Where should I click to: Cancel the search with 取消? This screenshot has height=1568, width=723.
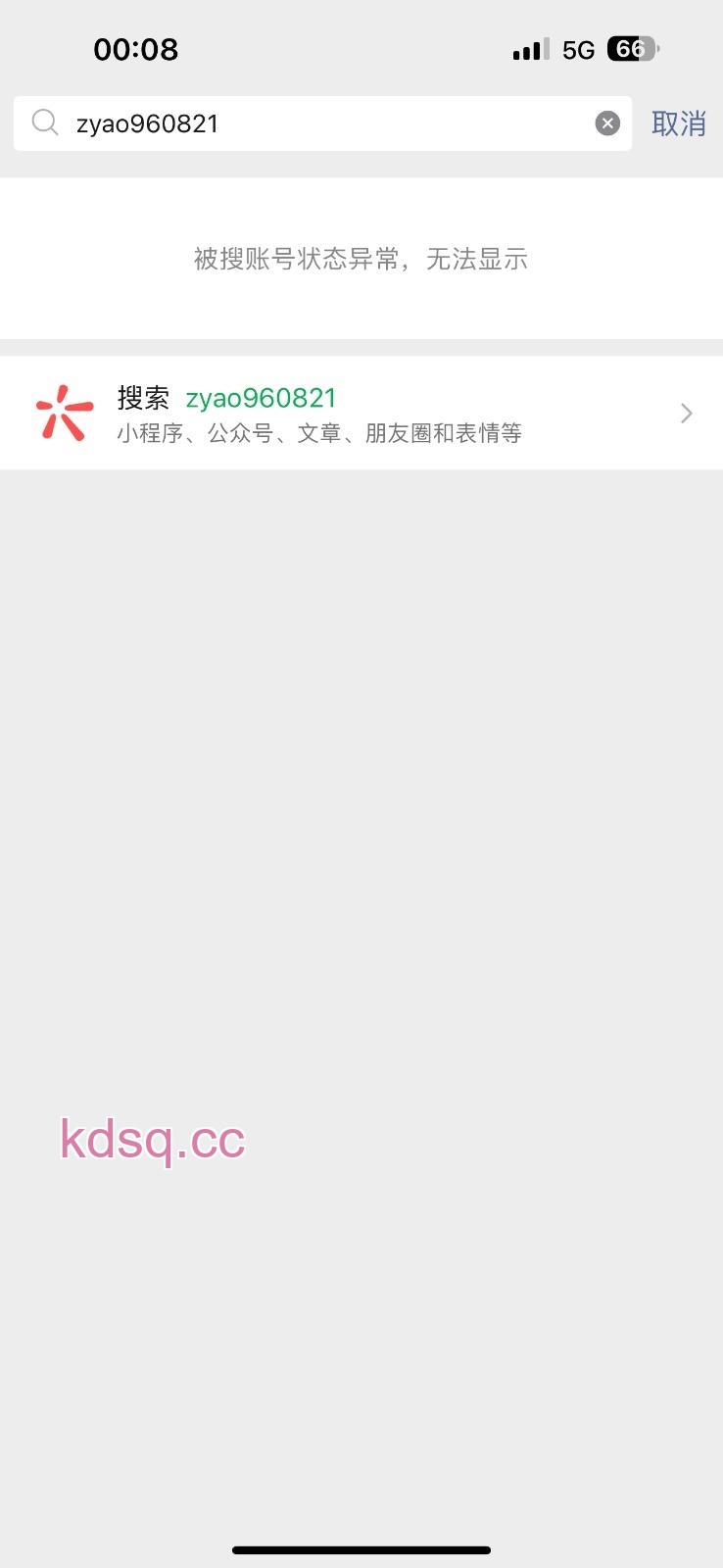tap(678, 123)
